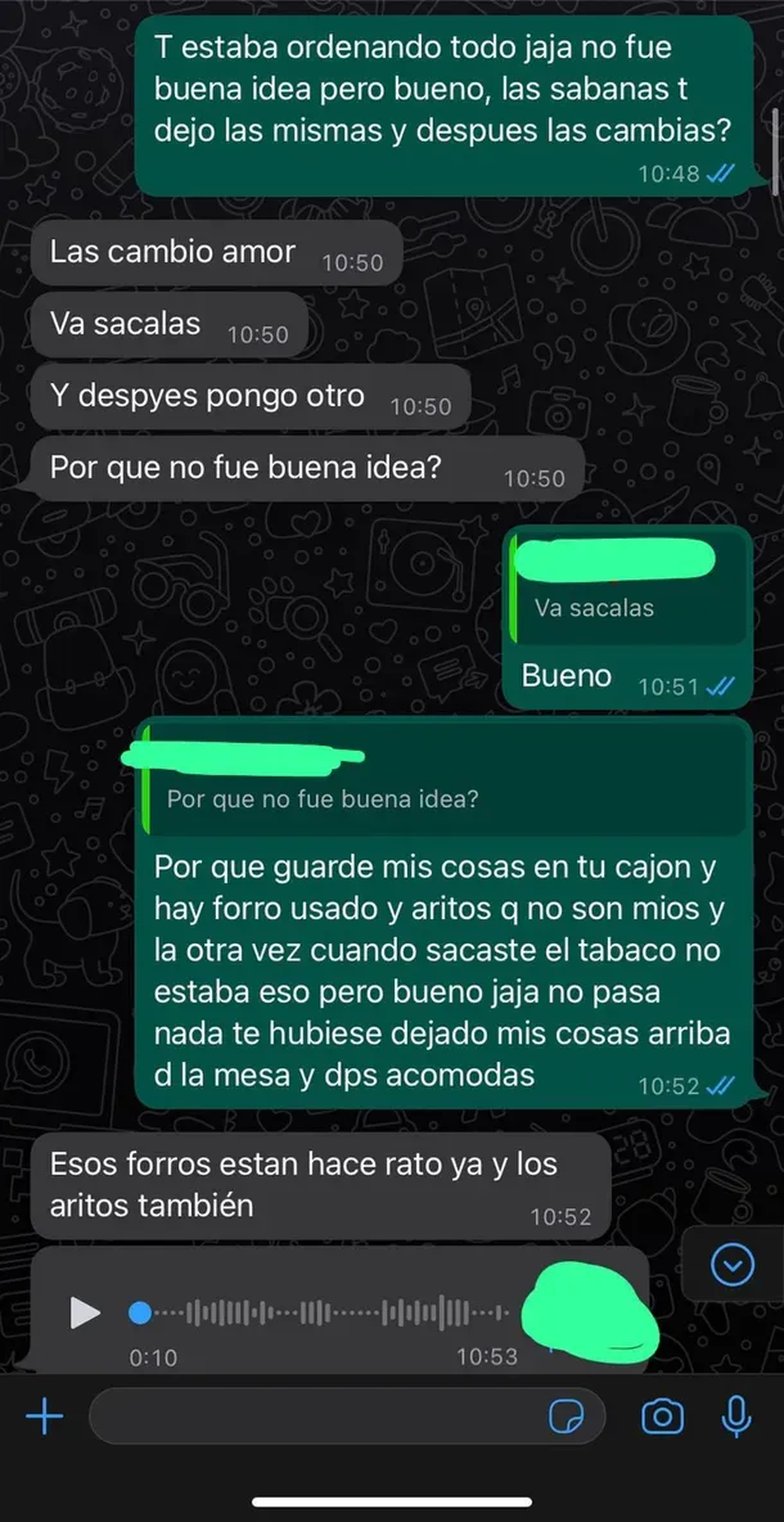Open the sticker picker
This screenshot has width=784, height=1522.
click(566, 1416)
